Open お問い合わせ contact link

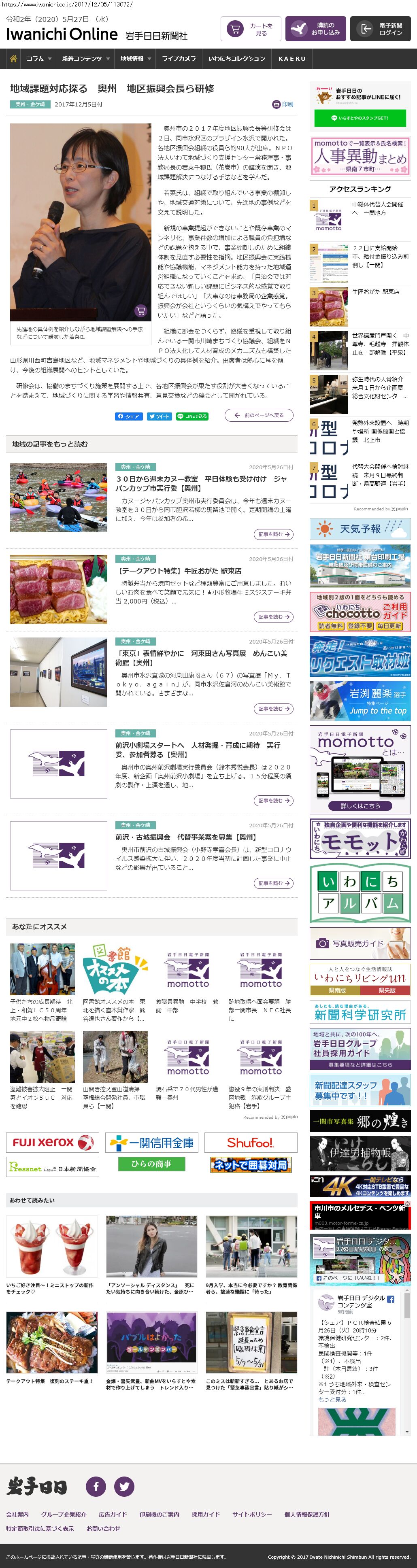(x=103, y=1528)
